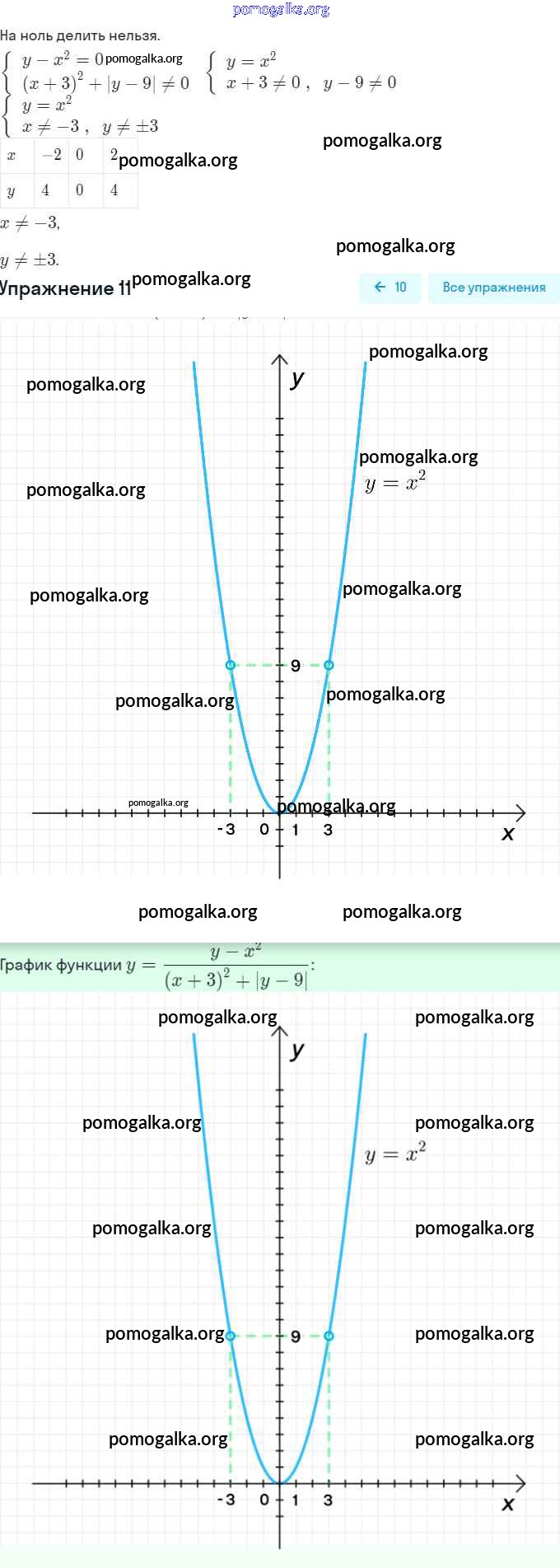Open the Все упражнения list
Image resolution: width=560 pixels, height=1568 pixels.
(493, 288)
